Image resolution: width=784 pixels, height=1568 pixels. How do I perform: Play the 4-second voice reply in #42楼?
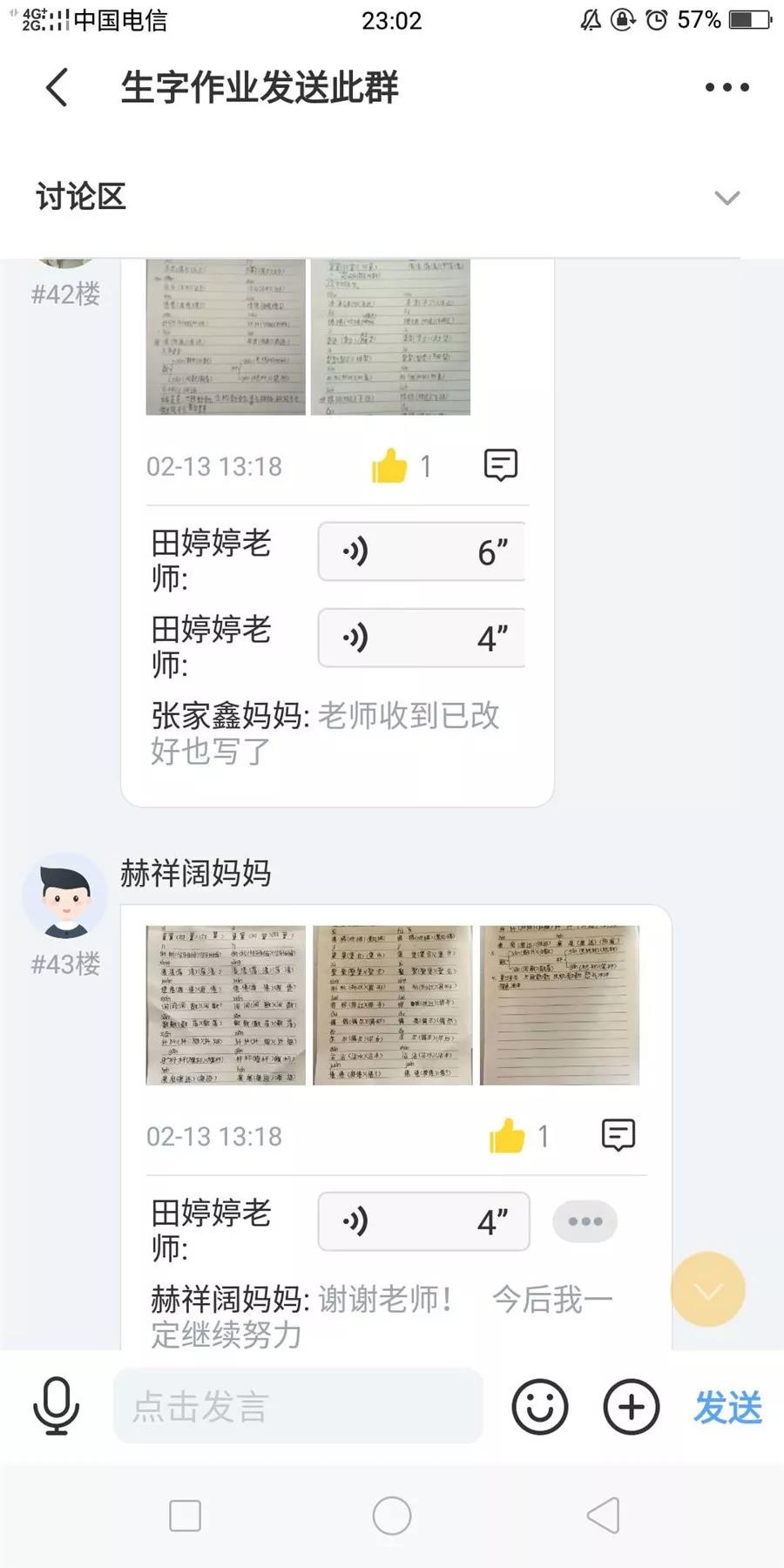(422, 638)
